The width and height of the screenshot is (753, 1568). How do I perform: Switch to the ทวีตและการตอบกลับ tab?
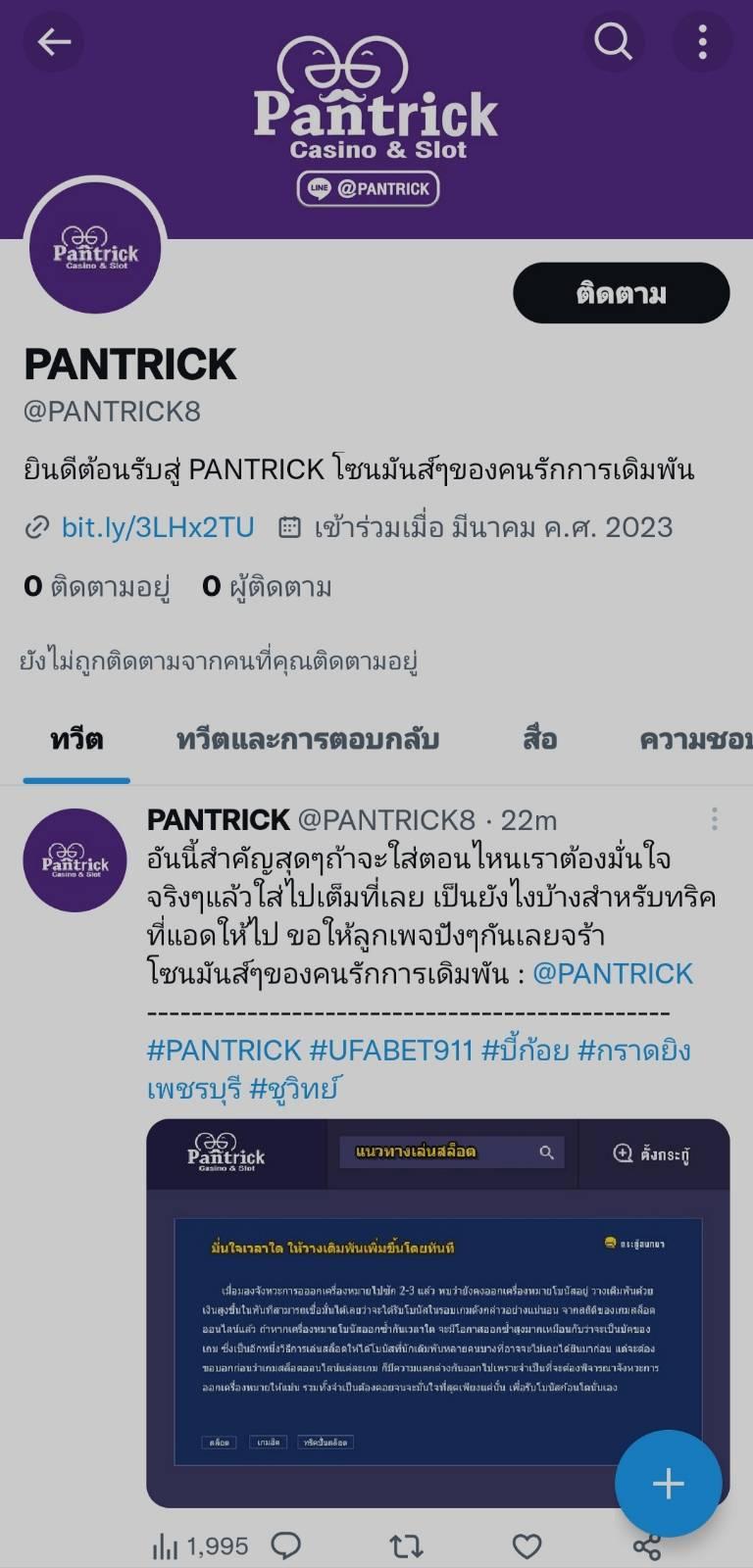click(x=307, y=740)
